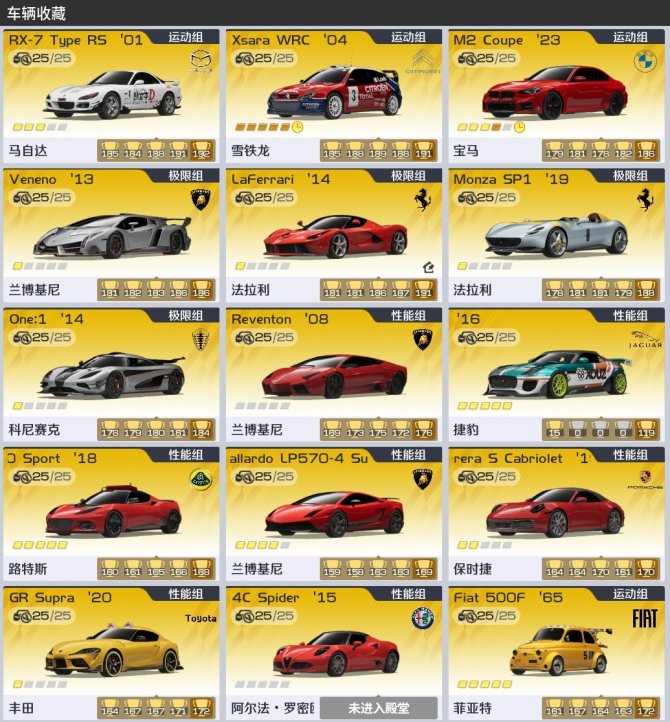Open the Lotus Sport '18 card
This screenshot has width=670, height=722.
(112, 512)
